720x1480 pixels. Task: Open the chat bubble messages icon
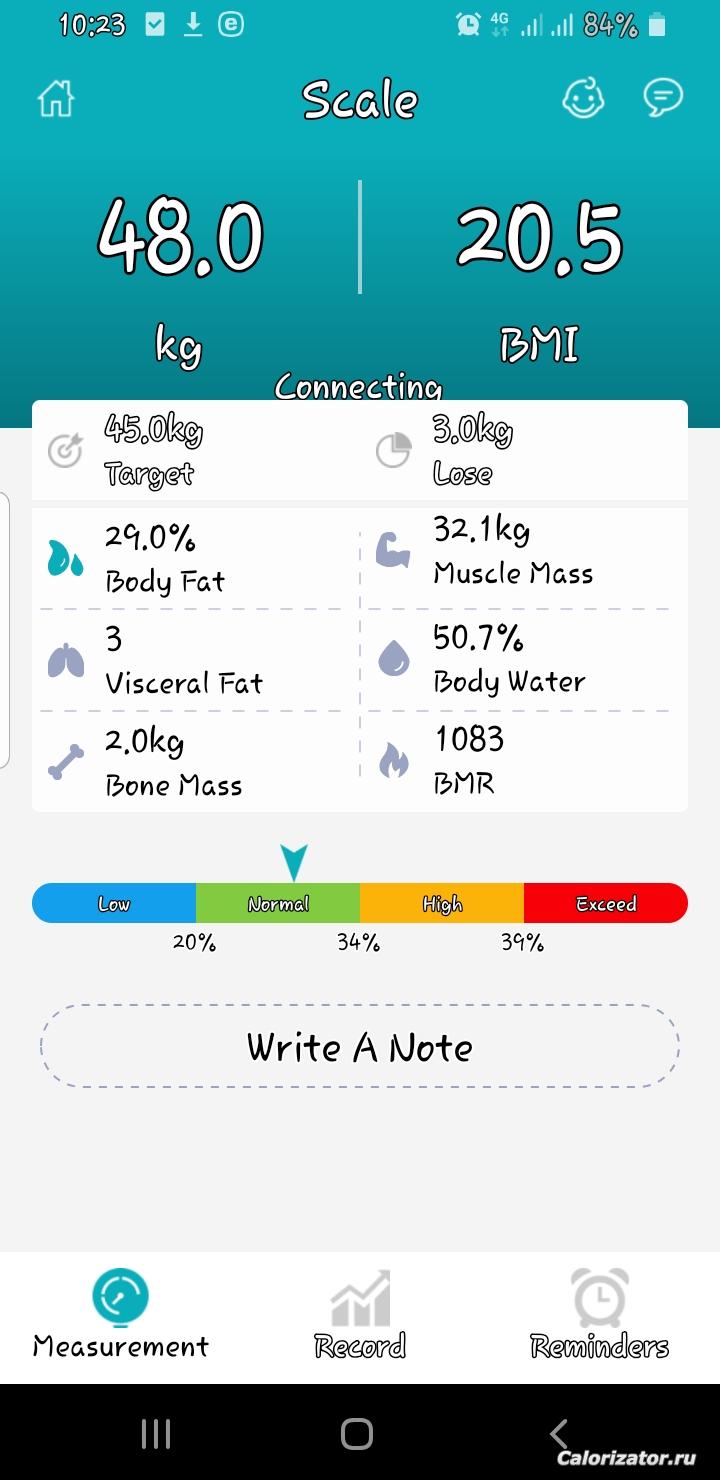click(x=663, y=97)
